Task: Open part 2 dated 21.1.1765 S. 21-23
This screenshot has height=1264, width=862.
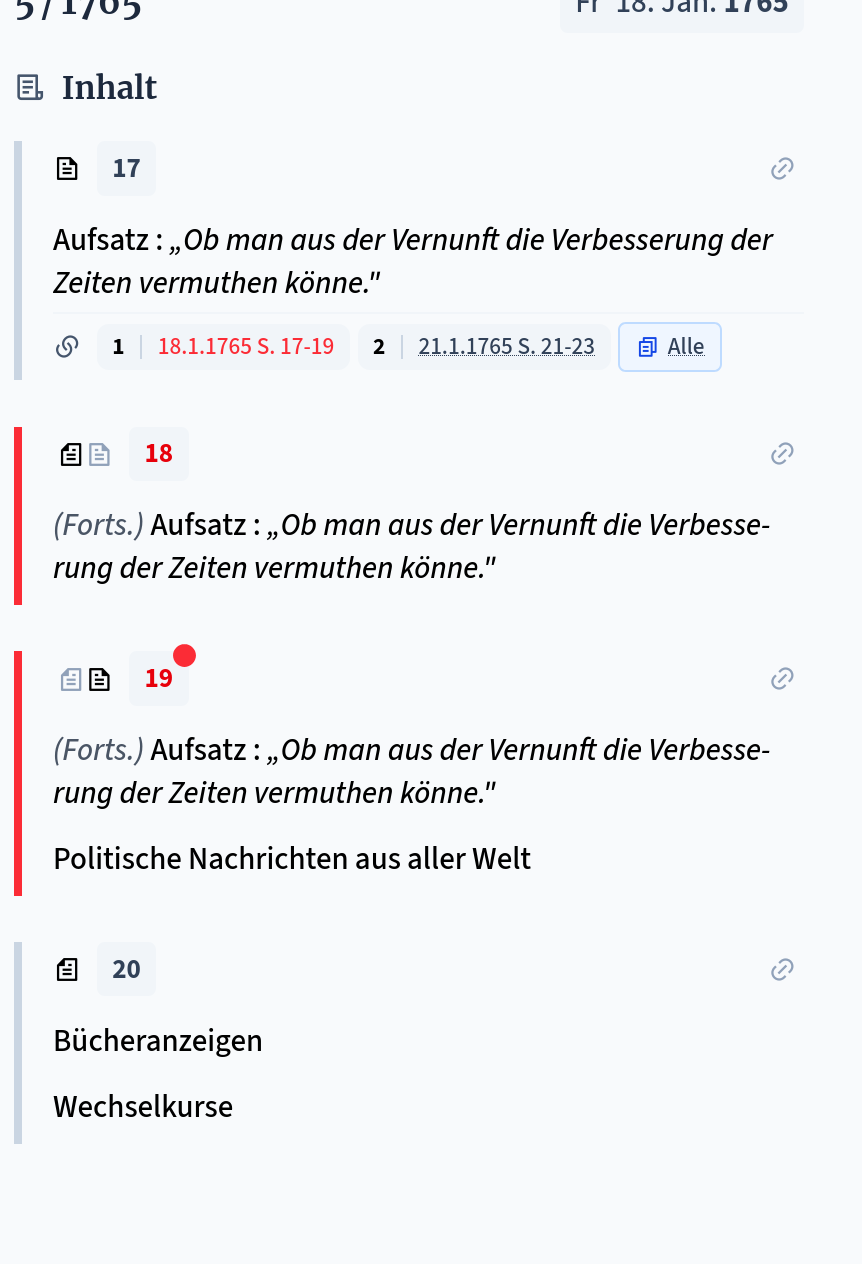Action: (485, 347)
